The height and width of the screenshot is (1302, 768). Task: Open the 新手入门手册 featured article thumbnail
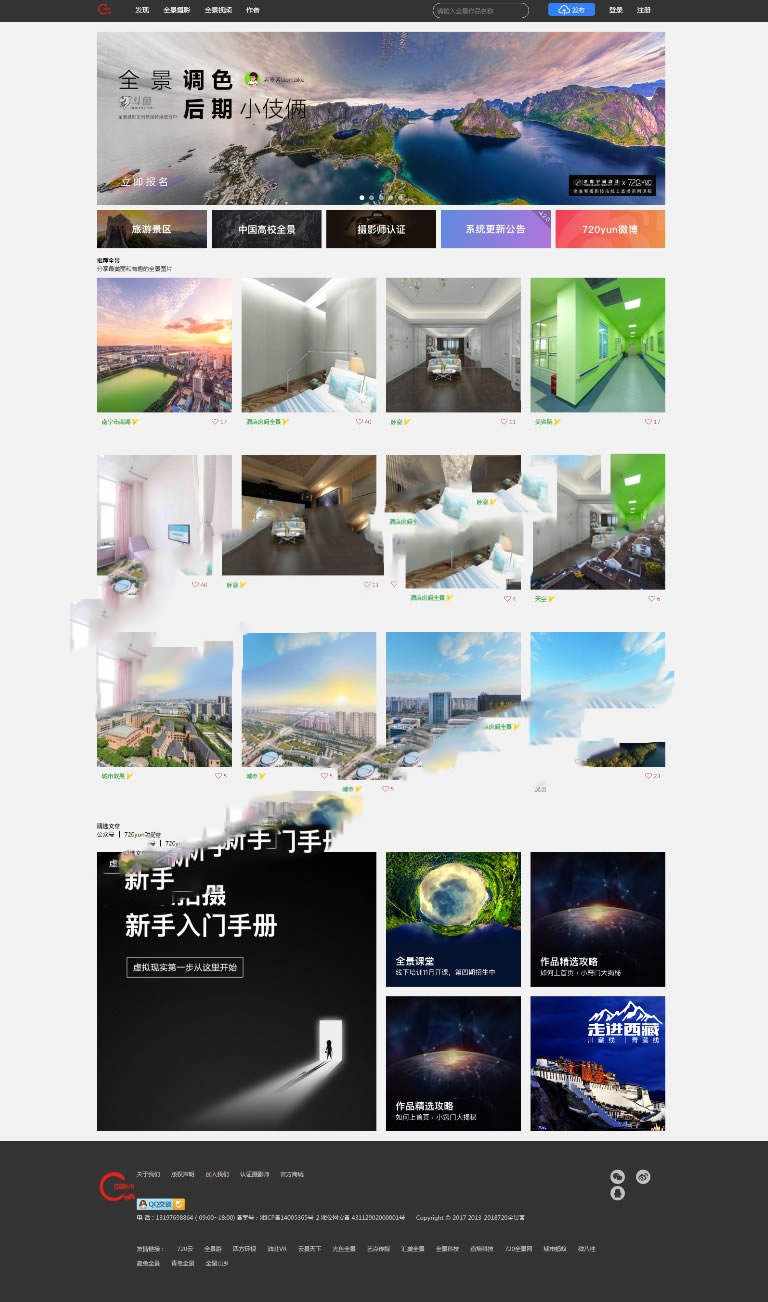(x=236, y=990)
